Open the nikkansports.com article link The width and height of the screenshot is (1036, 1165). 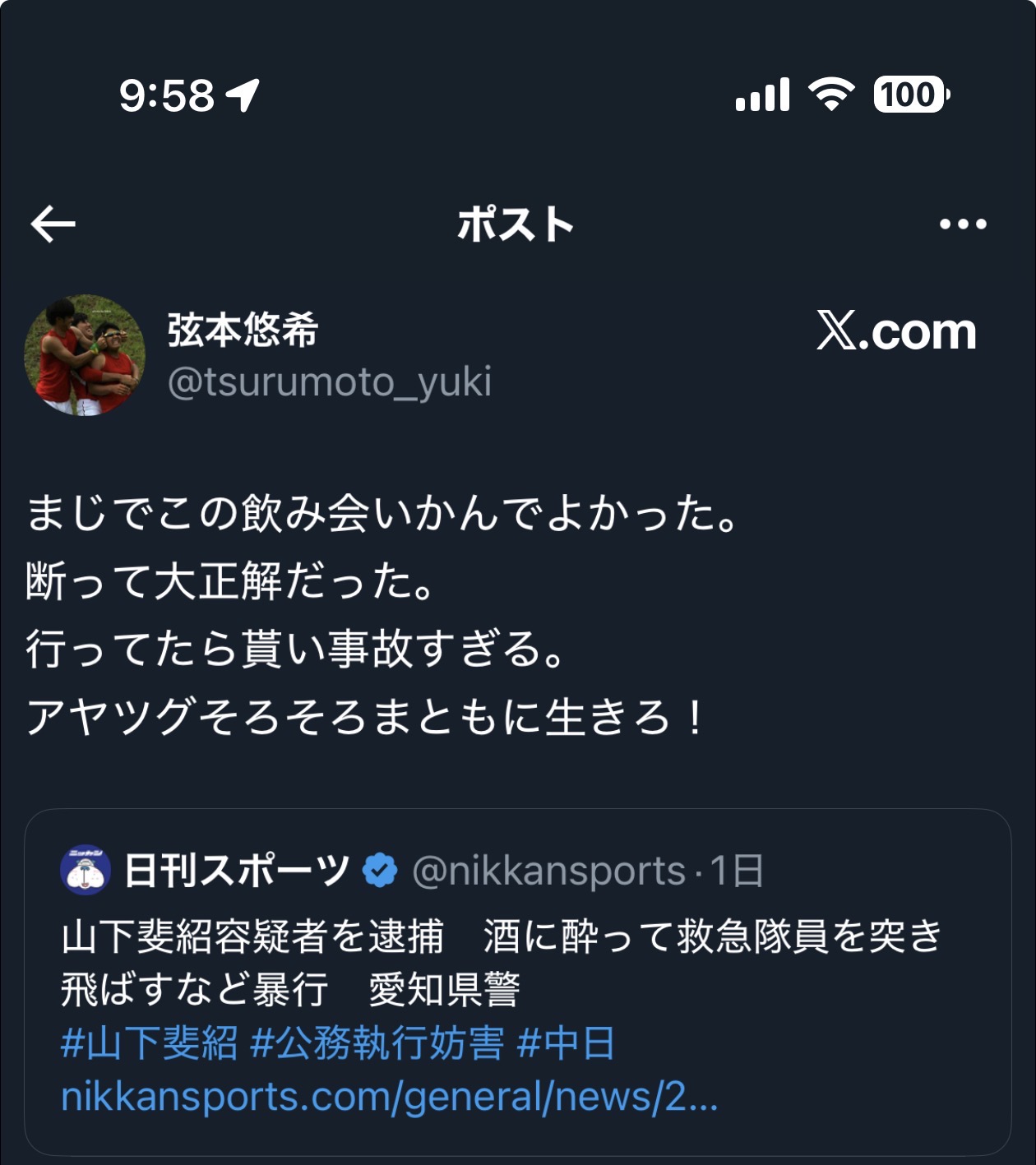(389, 1097)
